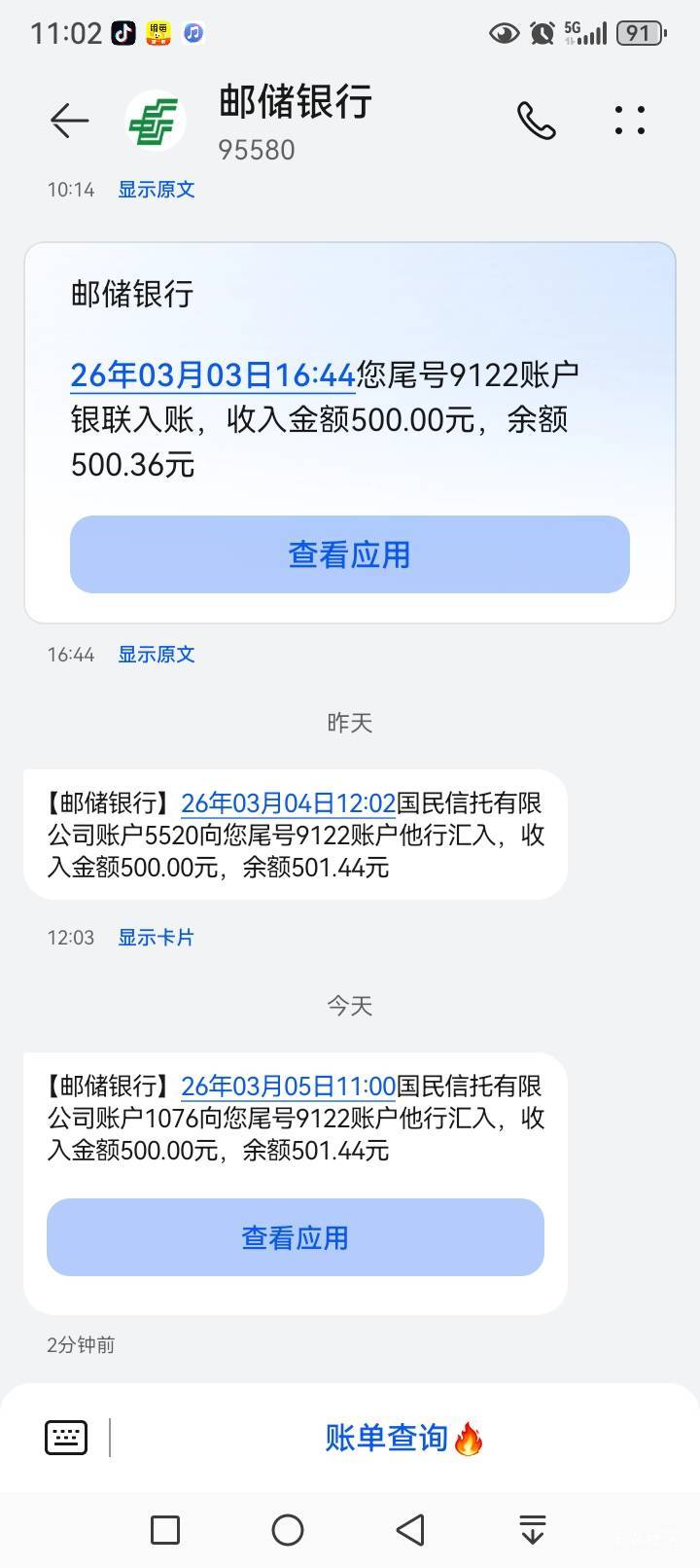Tap 显示原文 next to 10:14
The image size is (700, 1568).
click(x=157, y=190)
